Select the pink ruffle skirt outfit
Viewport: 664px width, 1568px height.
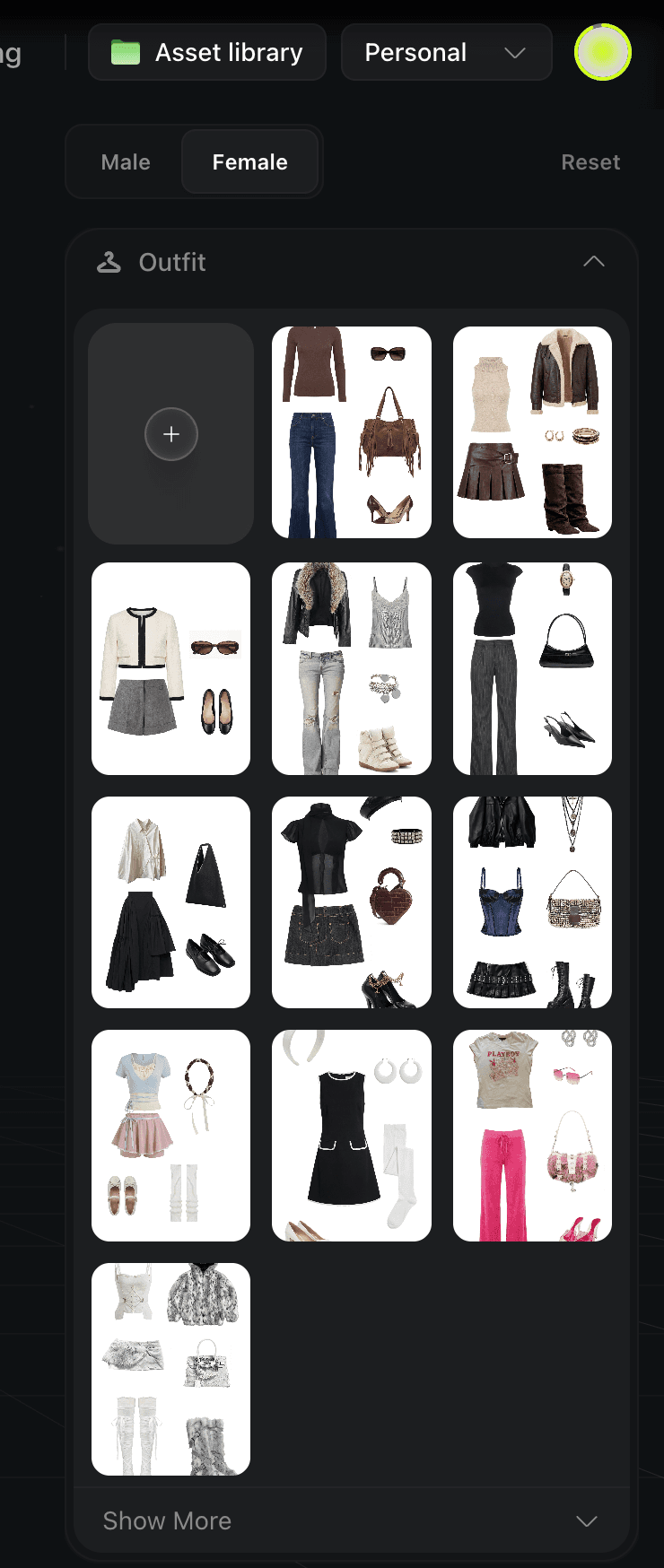[170, 1136]
